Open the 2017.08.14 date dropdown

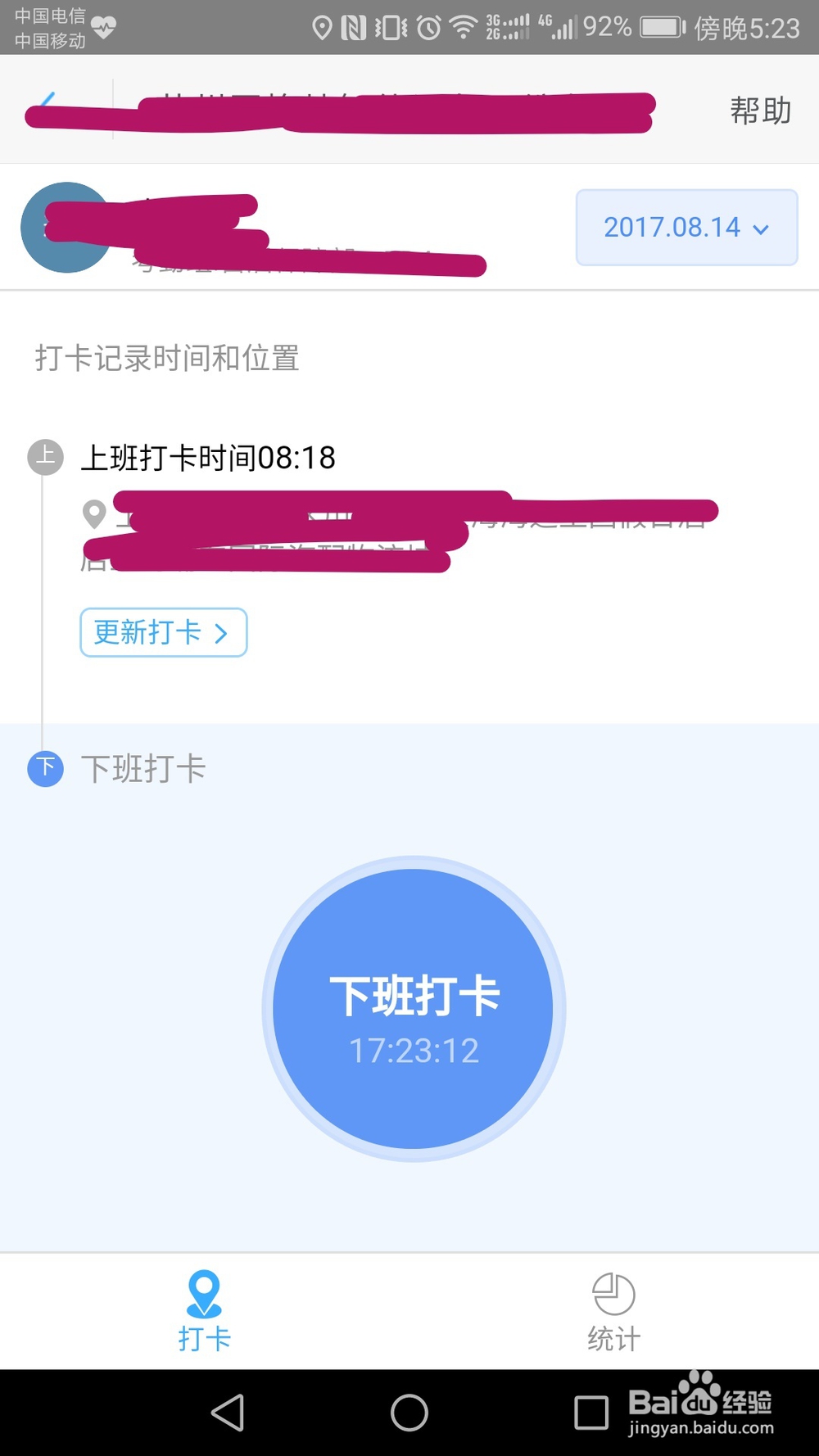tap(686, 228)
